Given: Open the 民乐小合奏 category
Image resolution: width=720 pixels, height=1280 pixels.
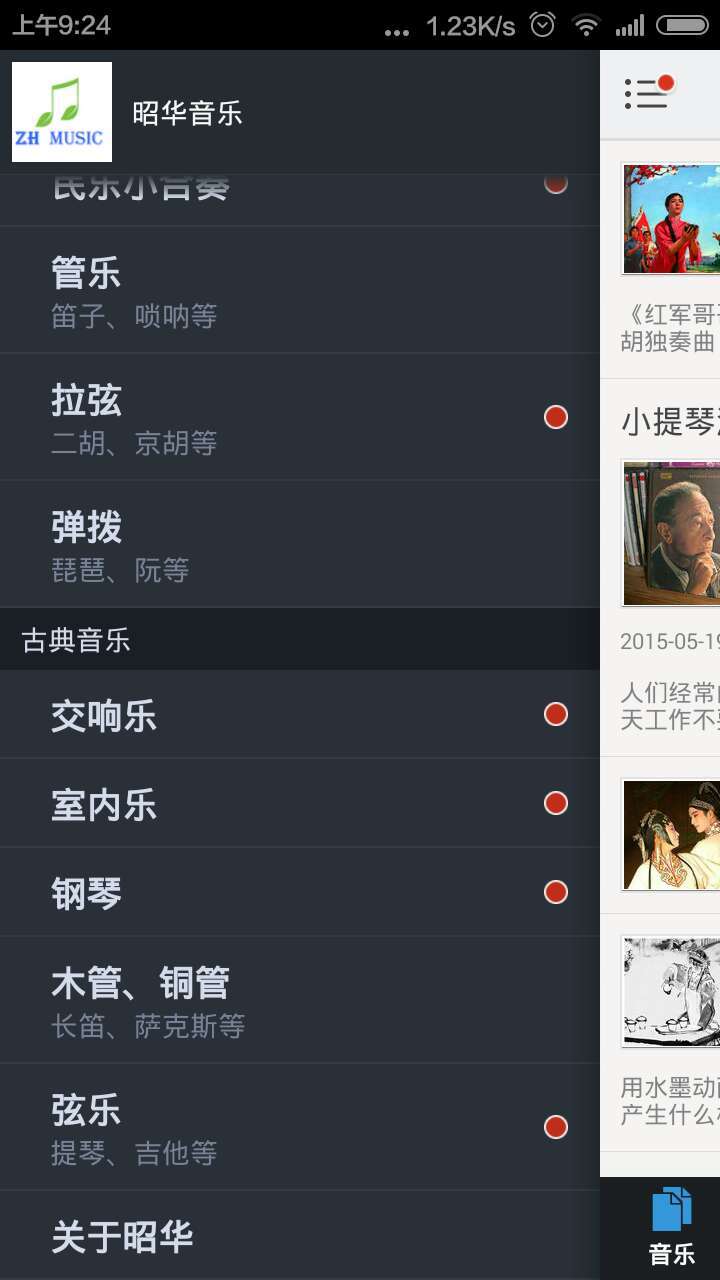Looking at the screenshot, I should [300, 190].
